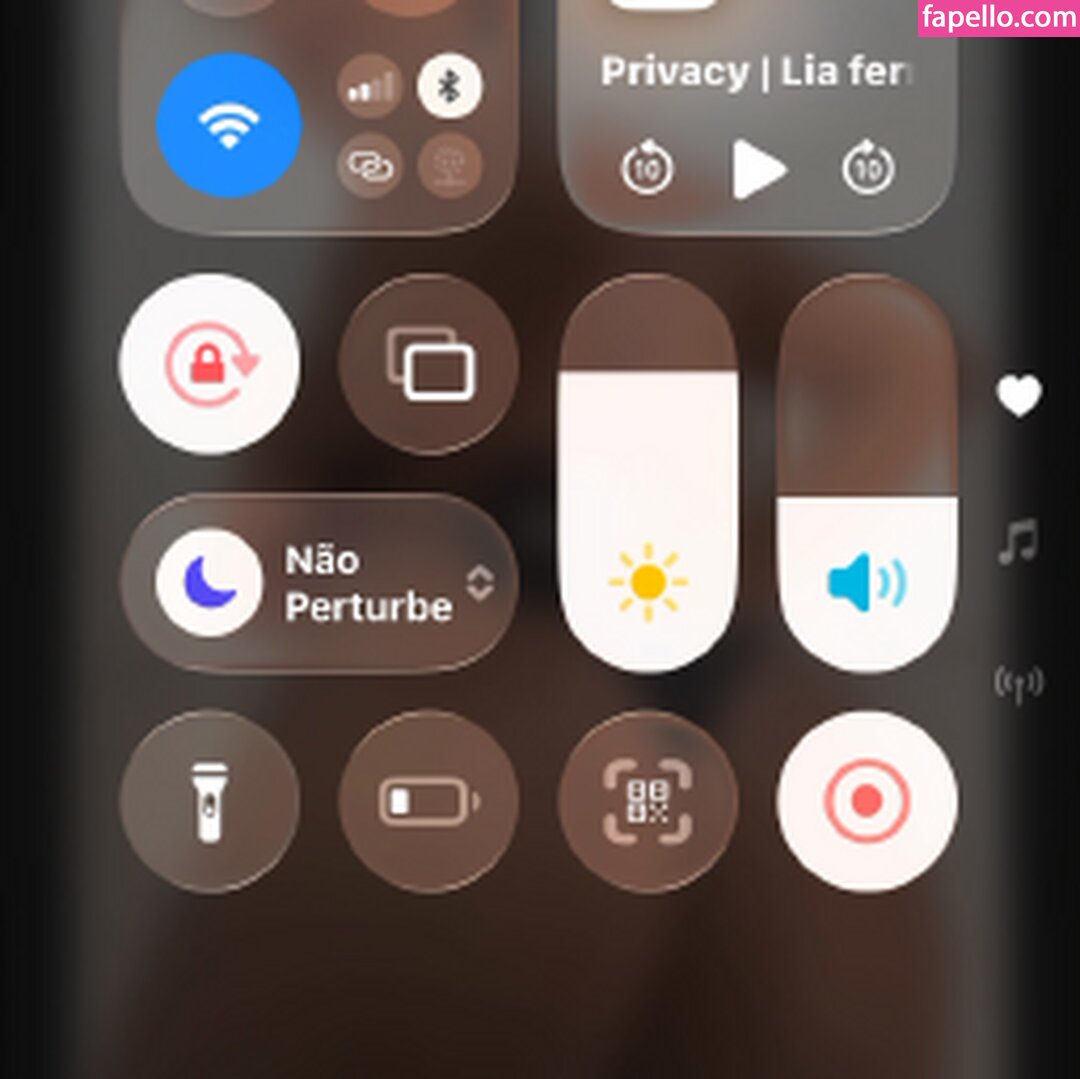Expand the Não Perturbe focus options
Screen dimensions: 1080x1079
pos(480,583)
